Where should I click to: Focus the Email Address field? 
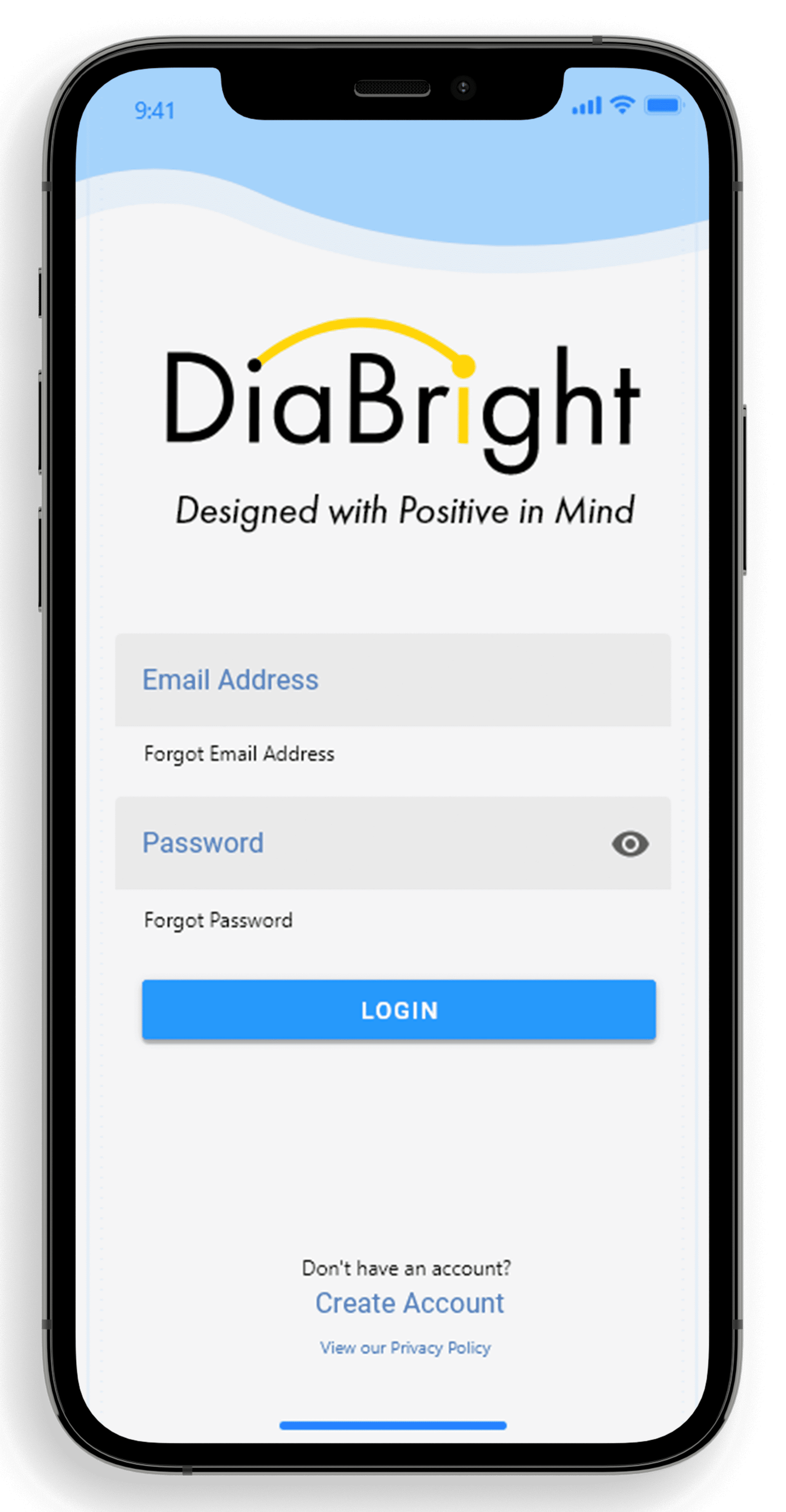point(392,680)
